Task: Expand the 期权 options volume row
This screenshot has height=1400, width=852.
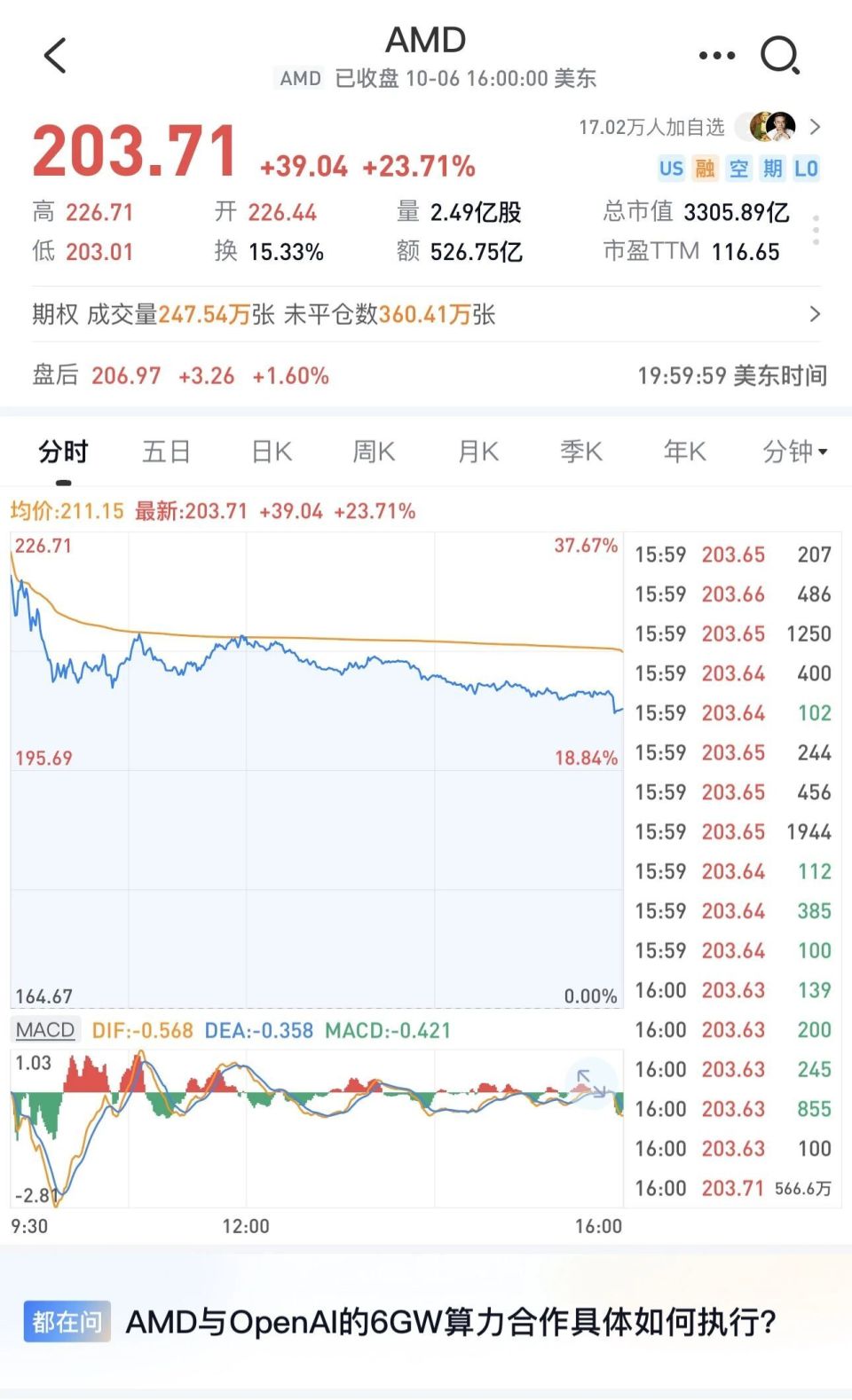Action: tap(816, 314)
